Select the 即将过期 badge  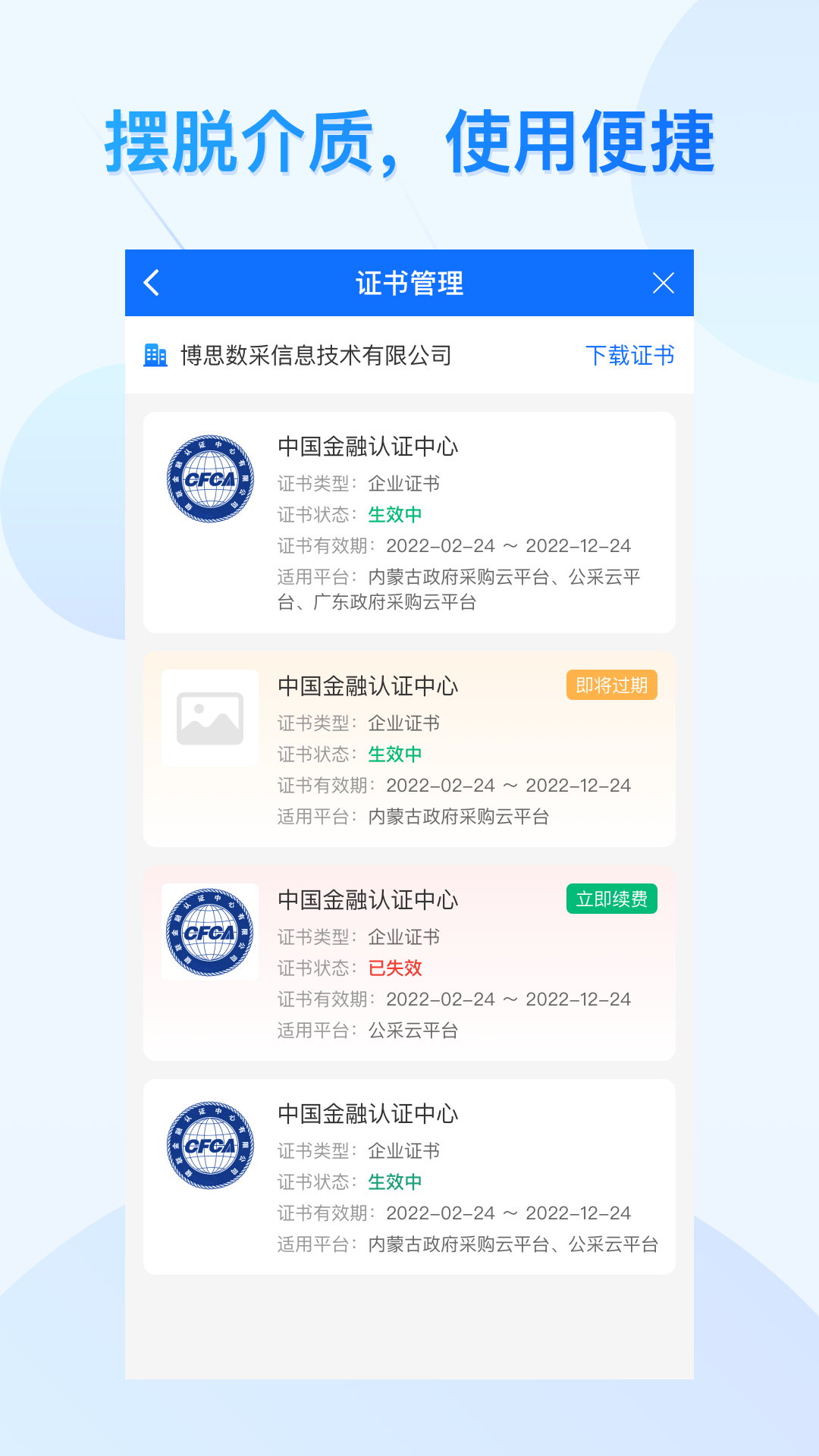pos(612,685)
